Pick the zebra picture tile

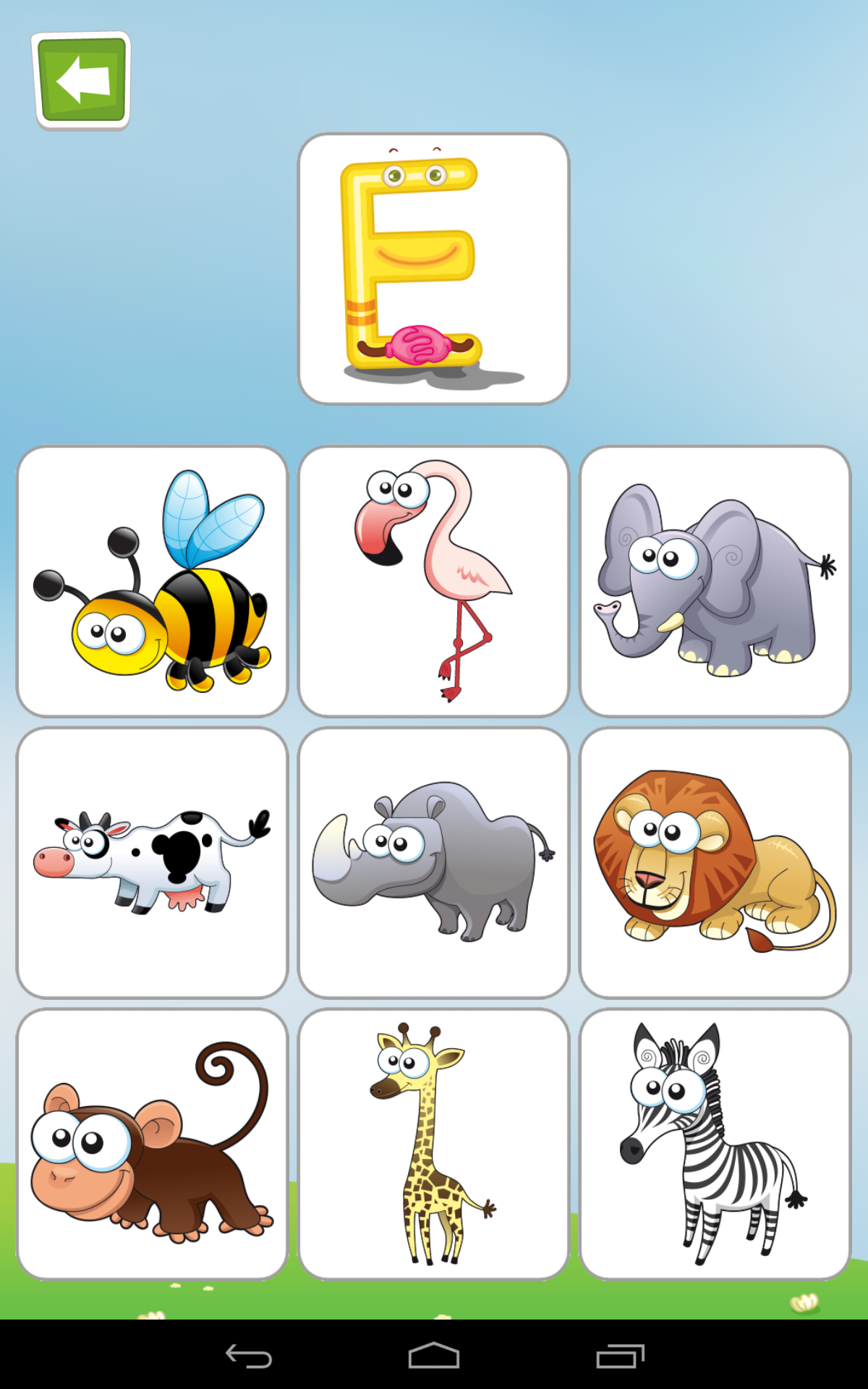[715, 1144]
